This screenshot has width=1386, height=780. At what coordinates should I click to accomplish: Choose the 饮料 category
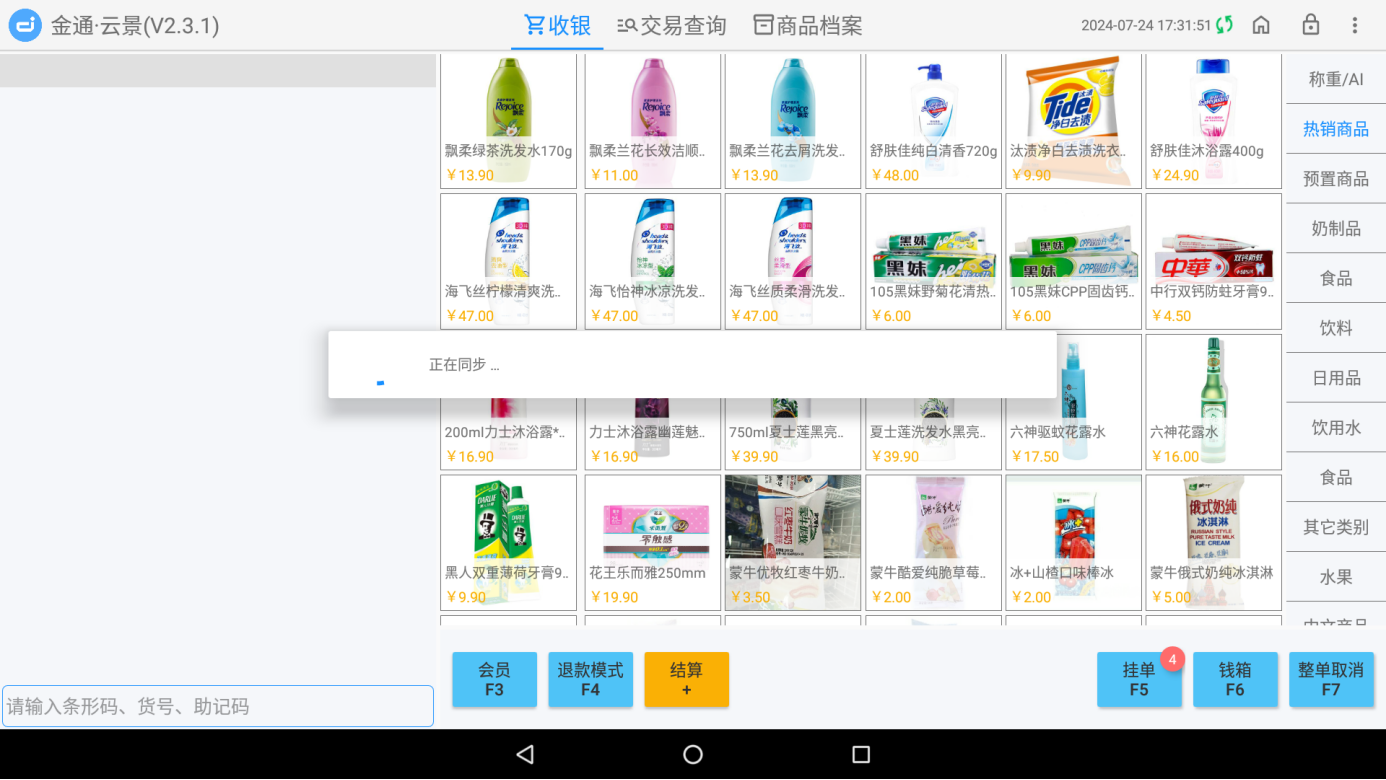1336,328
